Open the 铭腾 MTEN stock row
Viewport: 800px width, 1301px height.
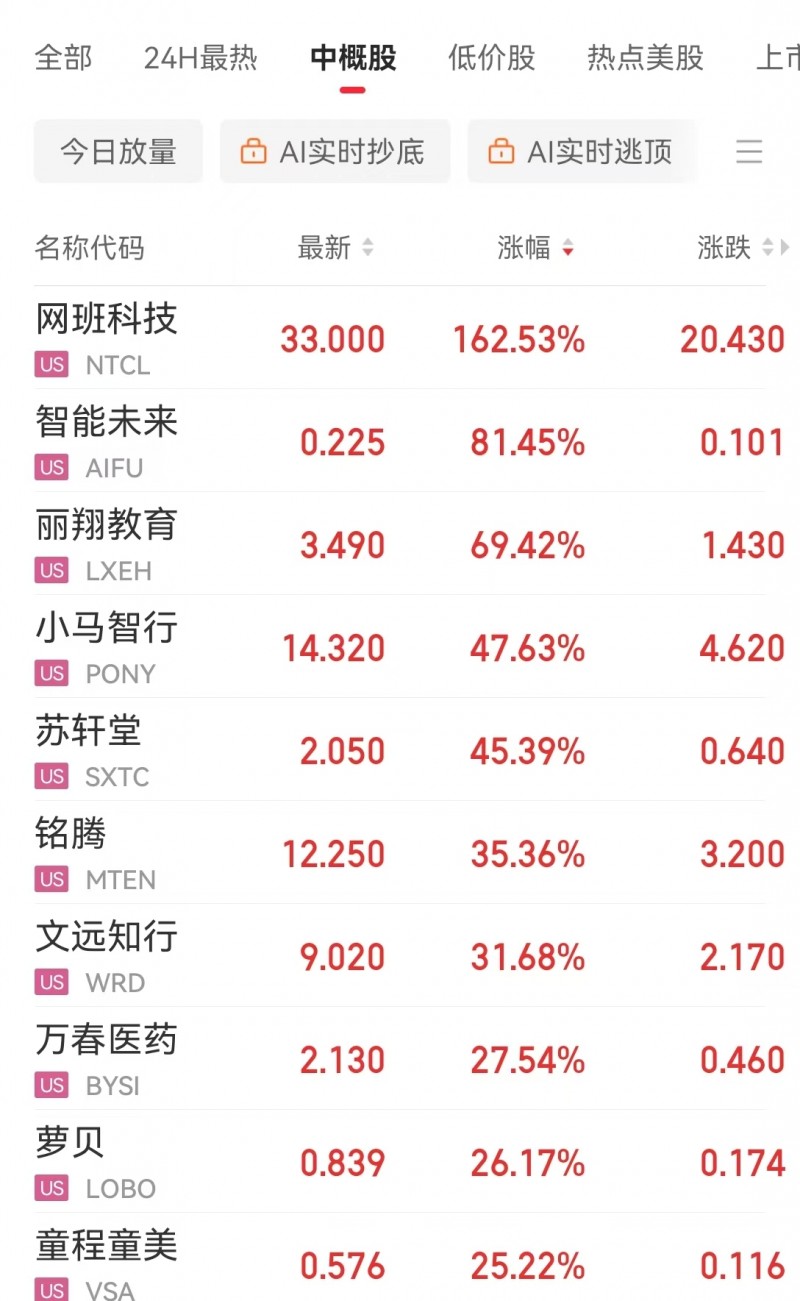coord(400,853)
